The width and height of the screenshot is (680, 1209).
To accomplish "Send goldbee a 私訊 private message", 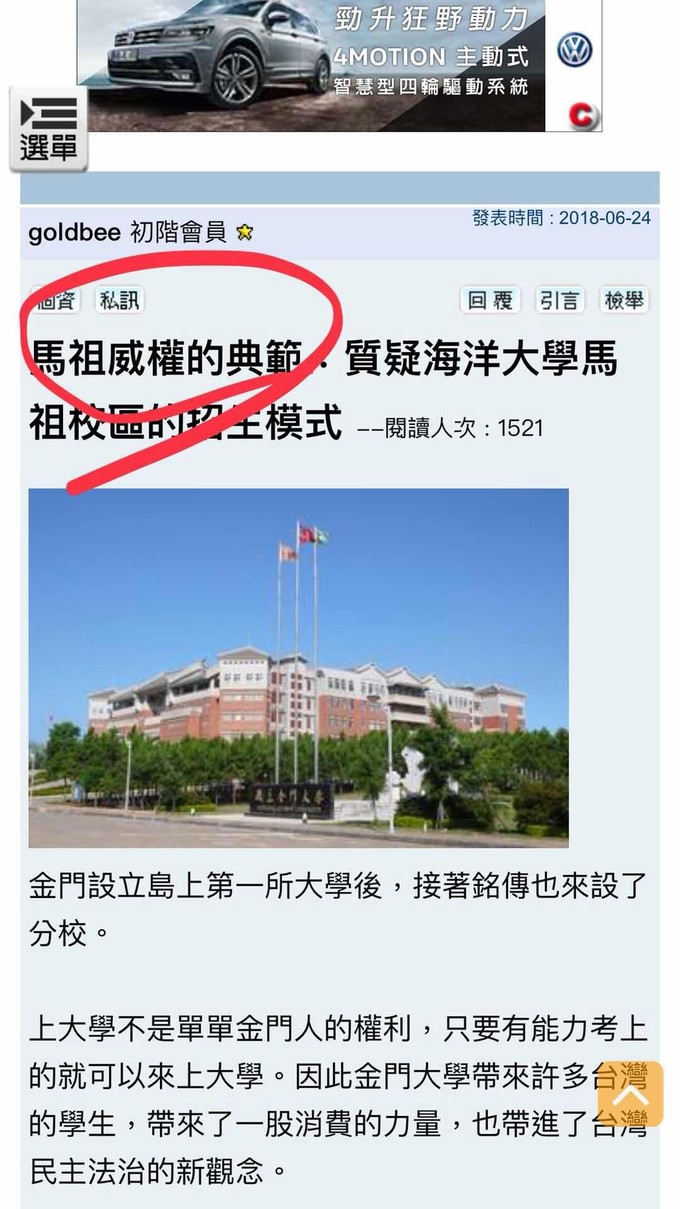I will tap(119, 299).
